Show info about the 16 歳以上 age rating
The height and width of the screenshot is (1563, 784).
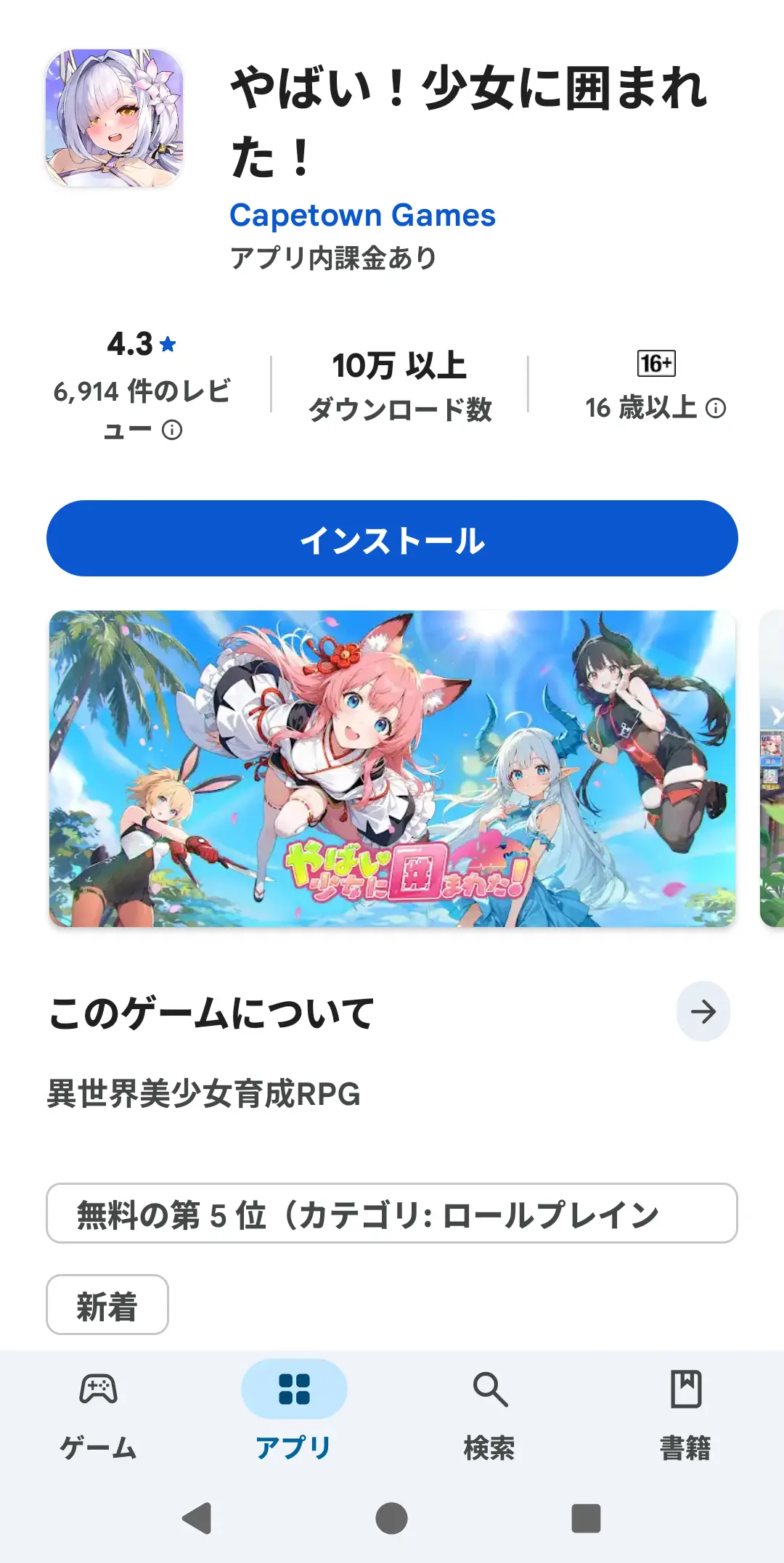pos(716,408)
